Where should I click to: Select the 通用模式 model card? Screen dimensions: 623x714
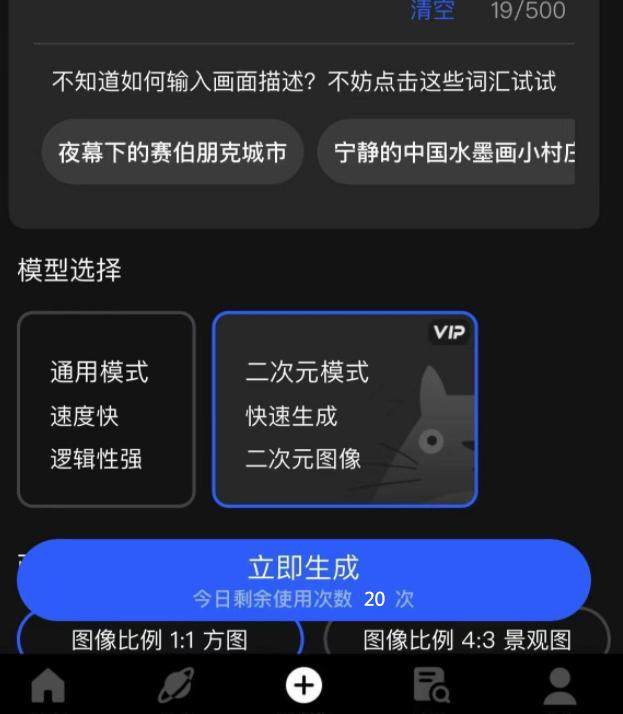click(x=106, y=409)
